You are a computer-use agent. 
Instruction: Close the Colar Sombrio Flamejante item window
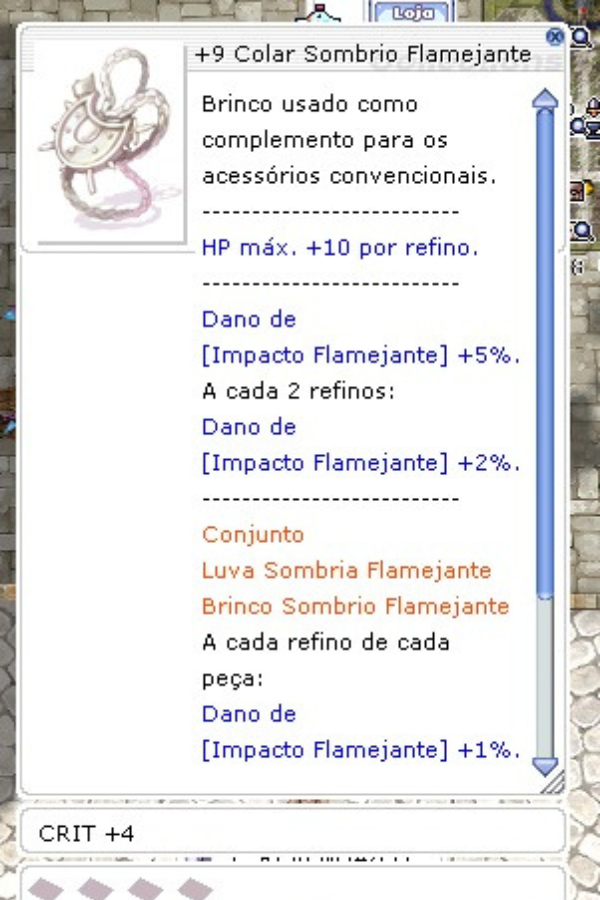click(x=553, y=37)
